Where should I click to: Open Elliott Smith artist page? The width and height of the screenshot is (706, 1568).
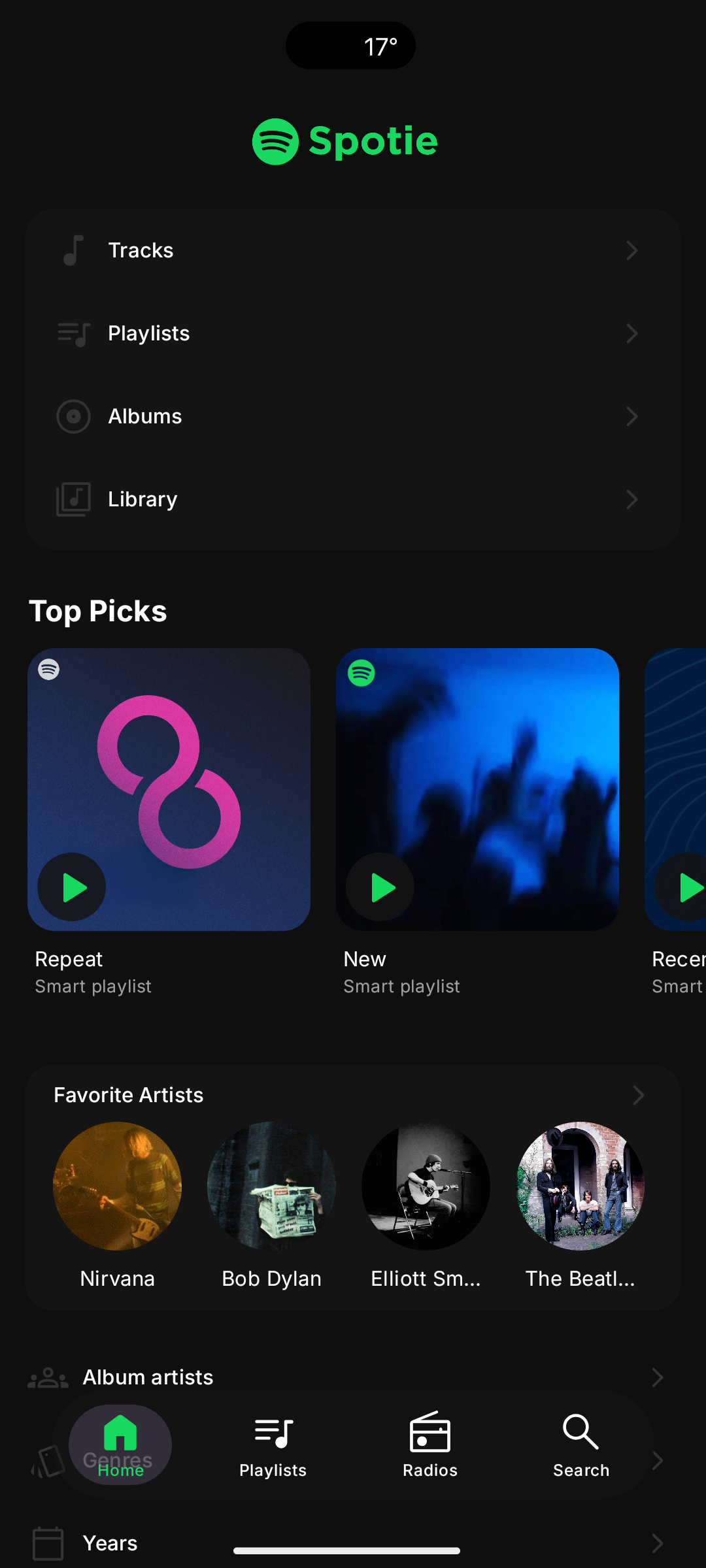(426, 1186)
